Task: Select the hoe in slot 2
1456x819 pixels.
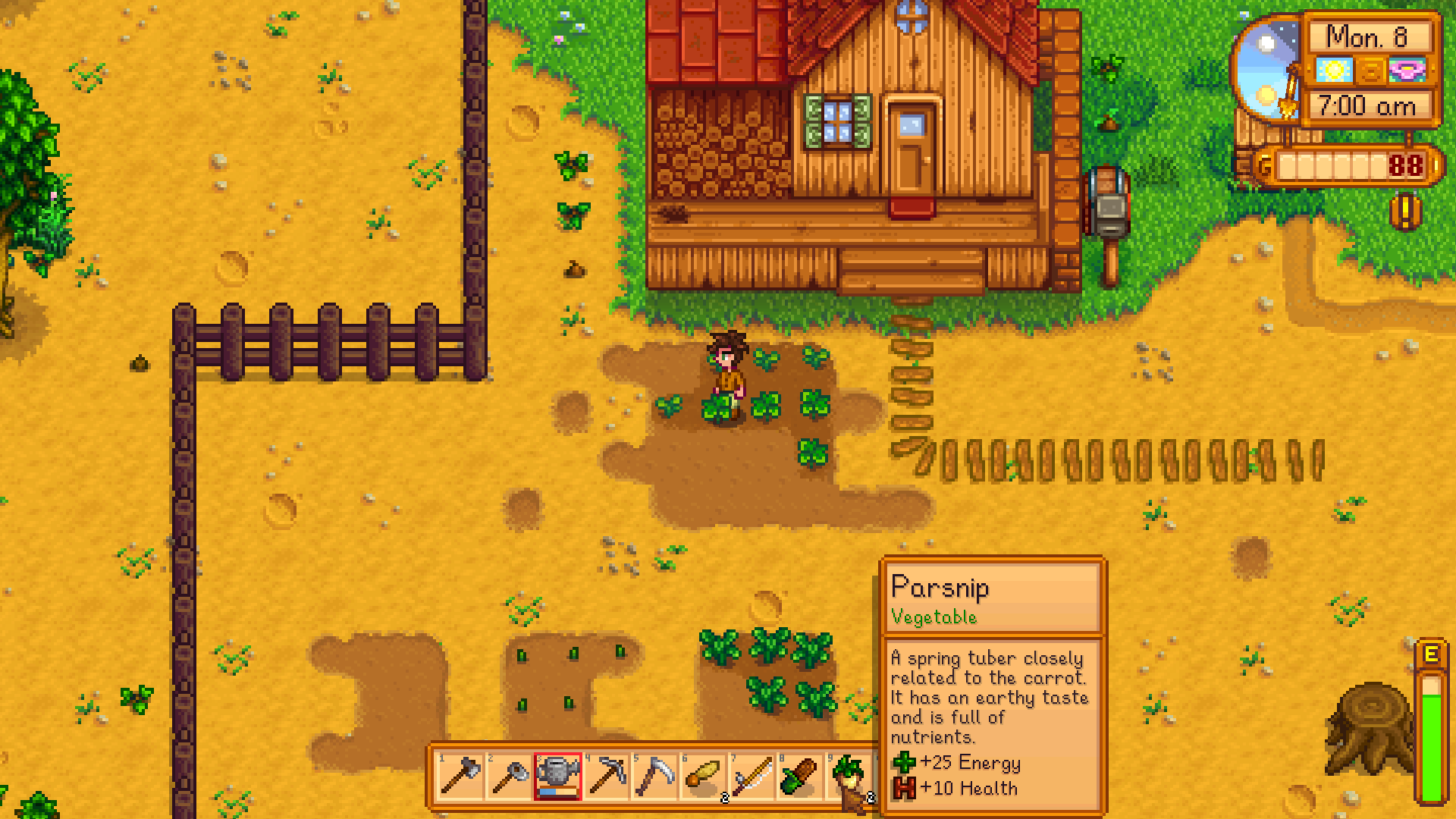Action: (510, 776)
